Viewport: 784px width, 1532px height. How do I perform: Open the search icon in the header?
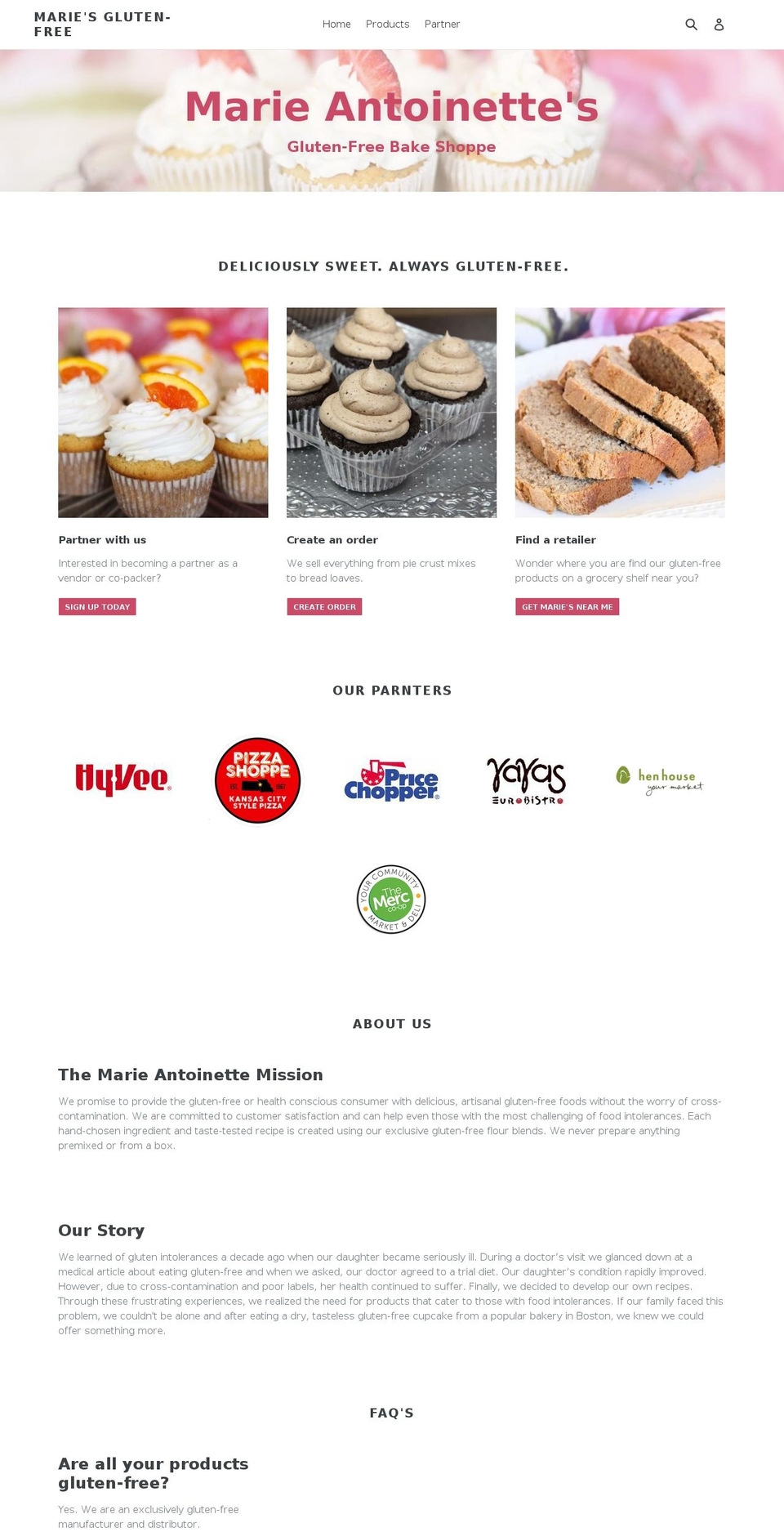[x=691, y=25]
